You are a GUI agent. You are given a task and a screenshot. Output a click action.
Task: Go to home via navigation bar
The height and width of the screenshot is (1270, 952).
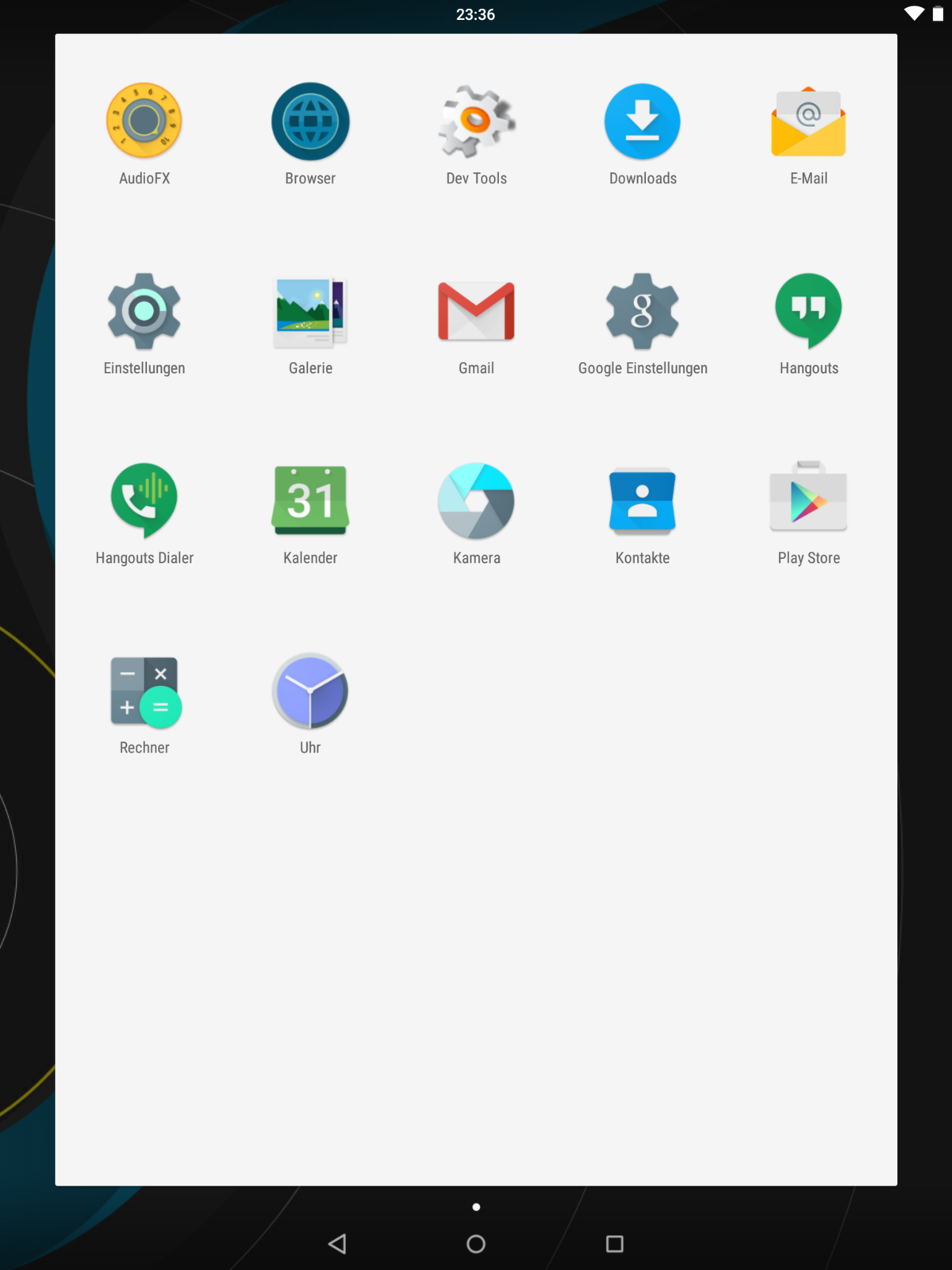pyautogui.click(x=476, y=1244)
